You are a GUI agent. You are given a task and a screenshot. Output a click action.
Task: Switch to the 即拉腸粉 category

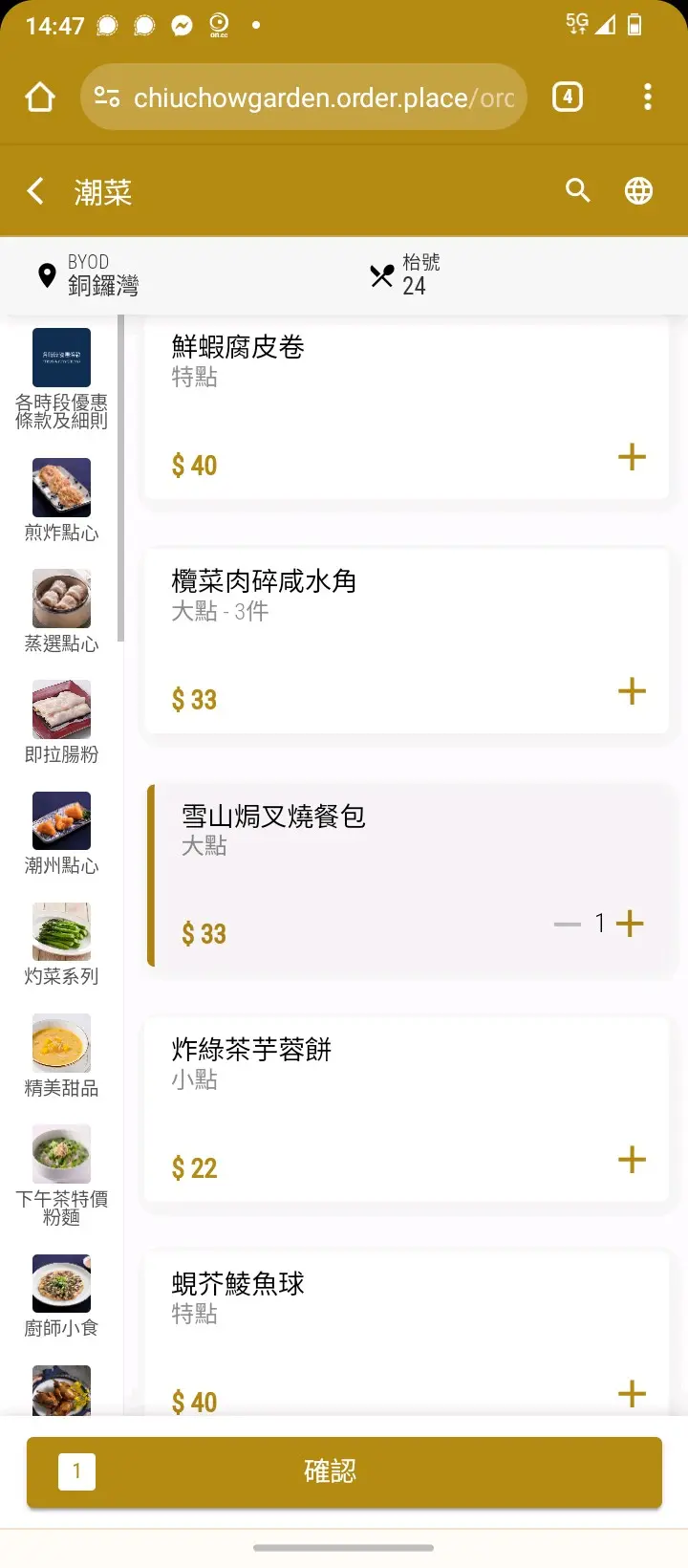coord(61,722)
